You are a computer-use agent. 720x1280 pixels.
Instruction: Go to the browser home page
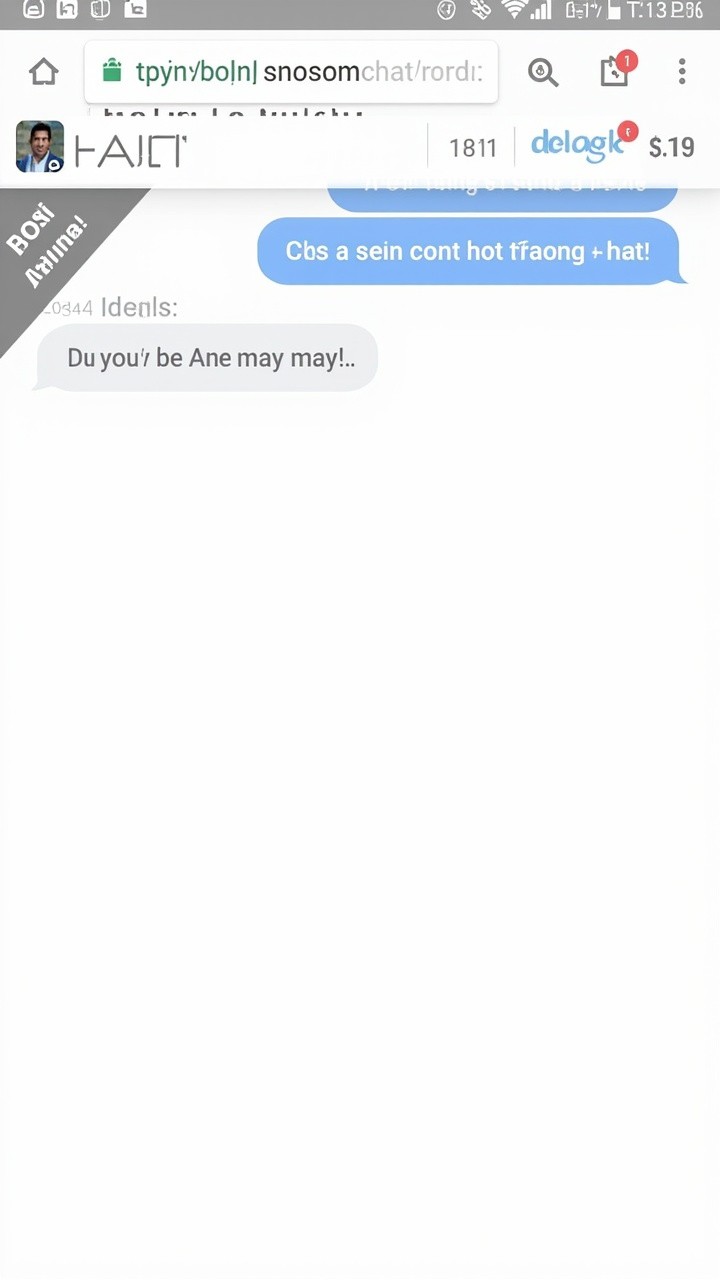(43, 72)
